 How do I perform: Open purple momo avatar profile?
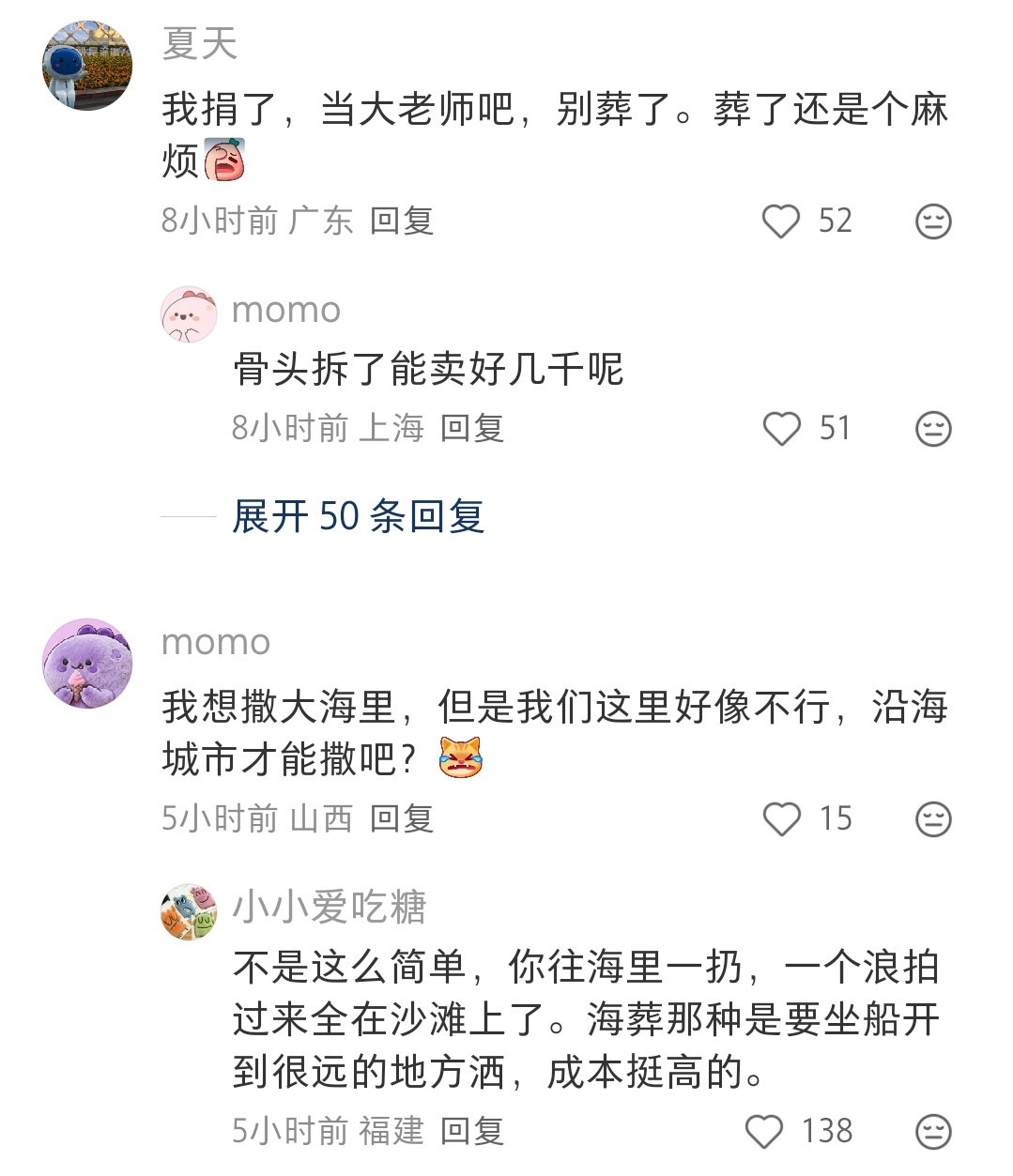[x=87, y=663]
